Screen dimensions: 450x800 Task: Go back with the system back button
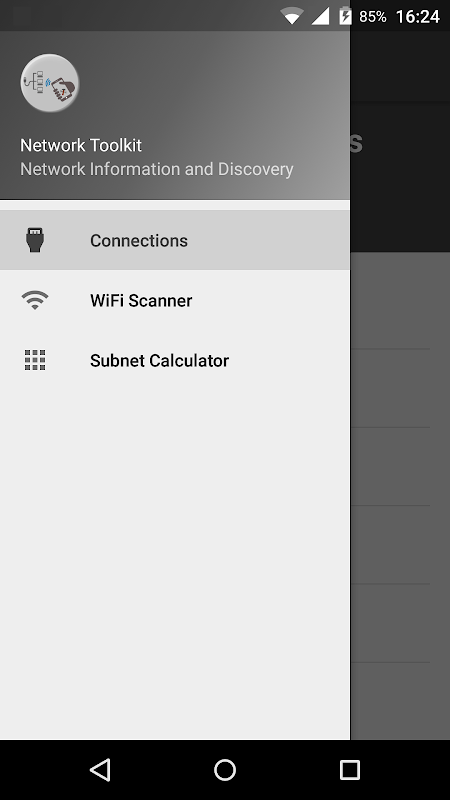[x=100, y=770]
